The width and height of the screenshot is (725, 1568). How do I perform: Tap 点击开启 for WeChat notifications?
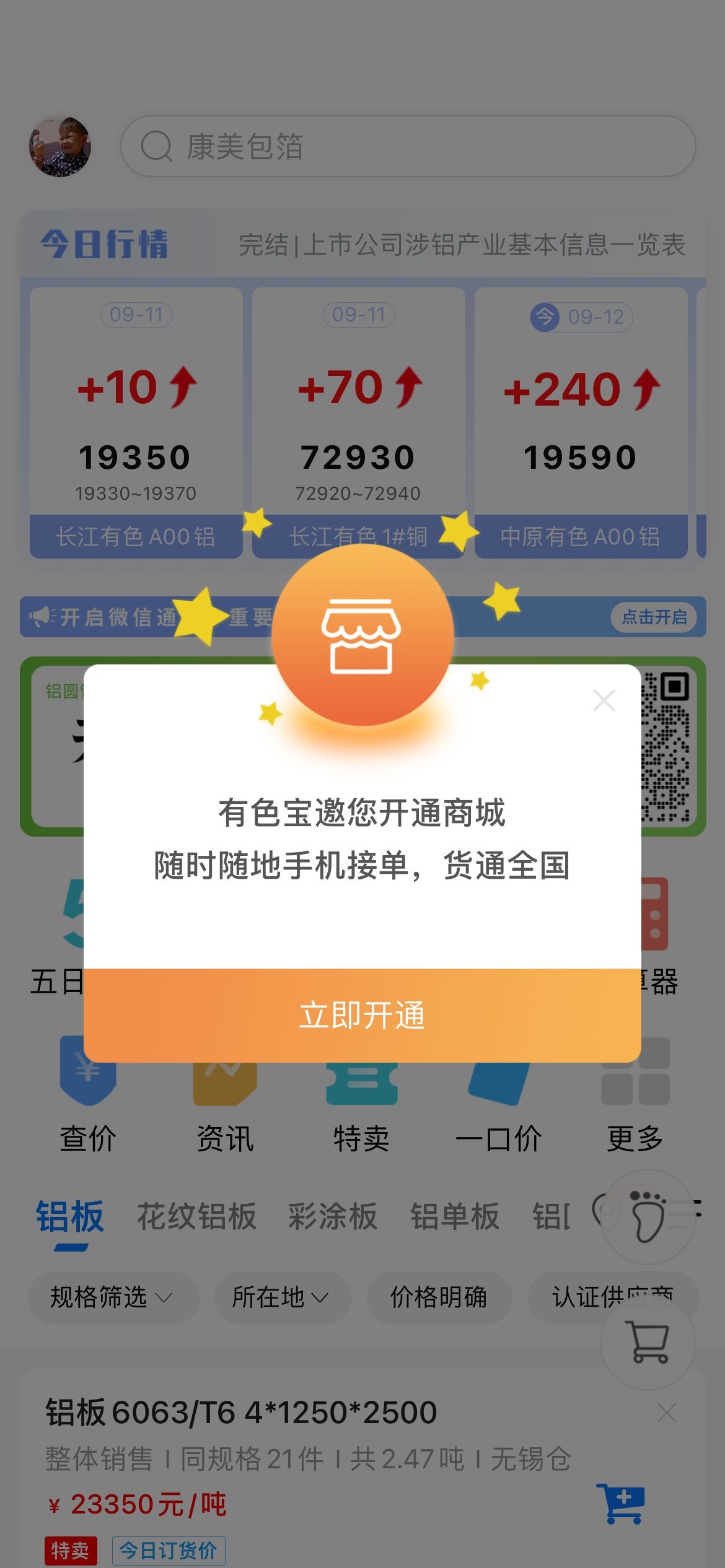pyautogui.click(x=654, y=617)
